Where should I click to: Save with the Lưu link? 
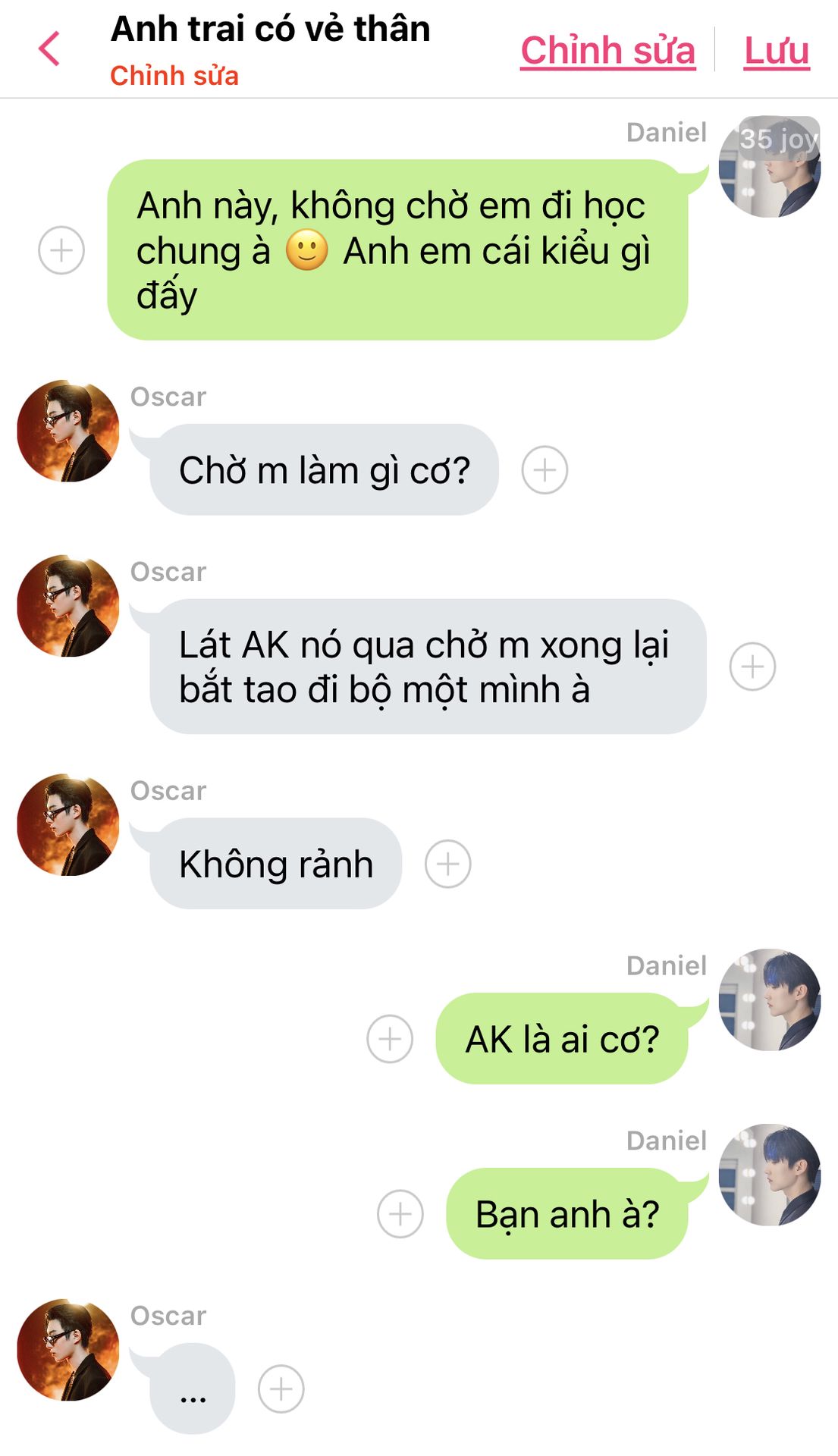(777, 51)
